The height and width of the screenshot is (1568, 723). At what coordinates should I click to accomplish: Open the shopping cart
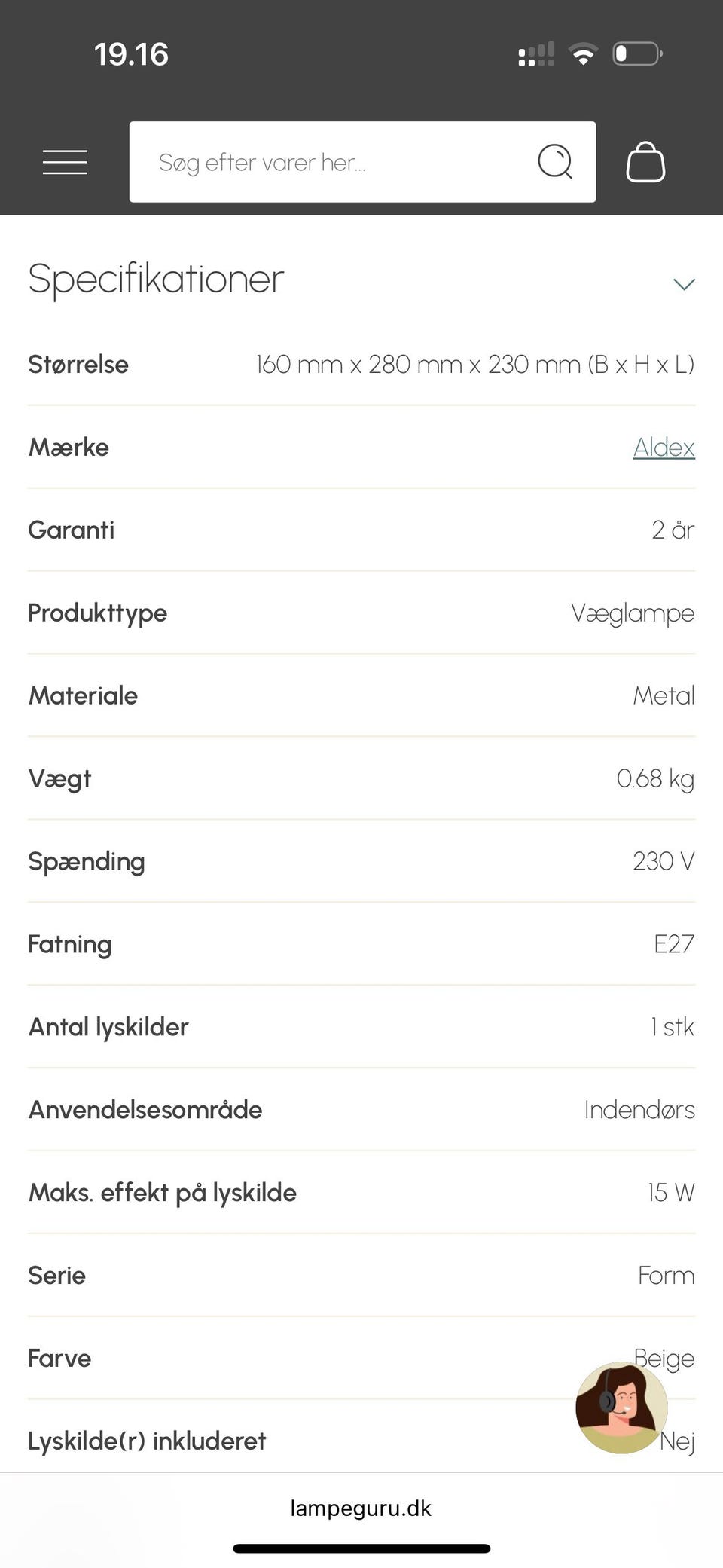645,162
